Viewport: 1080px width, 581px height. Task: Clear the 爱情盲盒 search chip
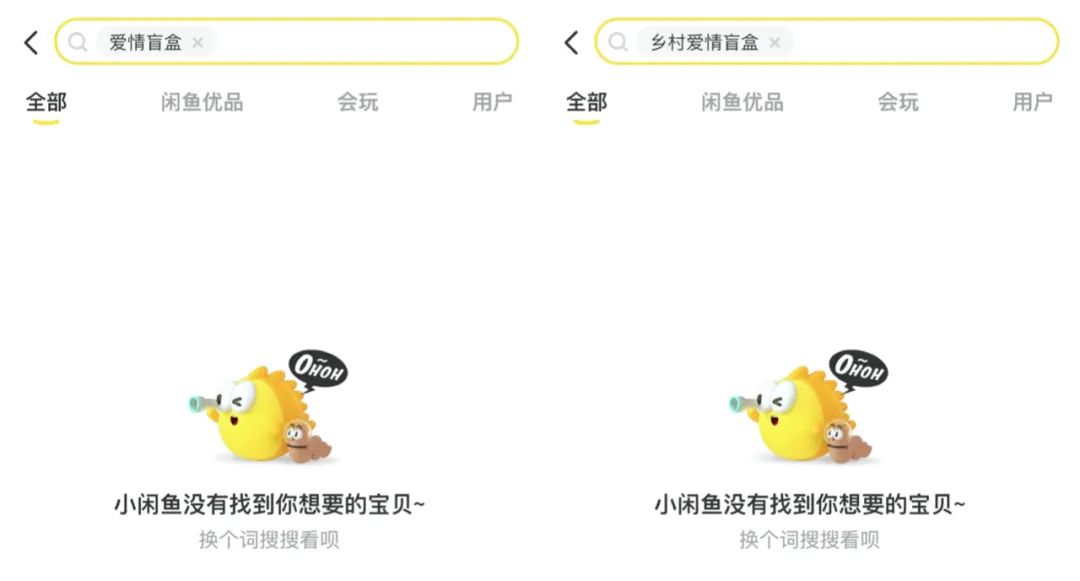(x=198, y=42)
